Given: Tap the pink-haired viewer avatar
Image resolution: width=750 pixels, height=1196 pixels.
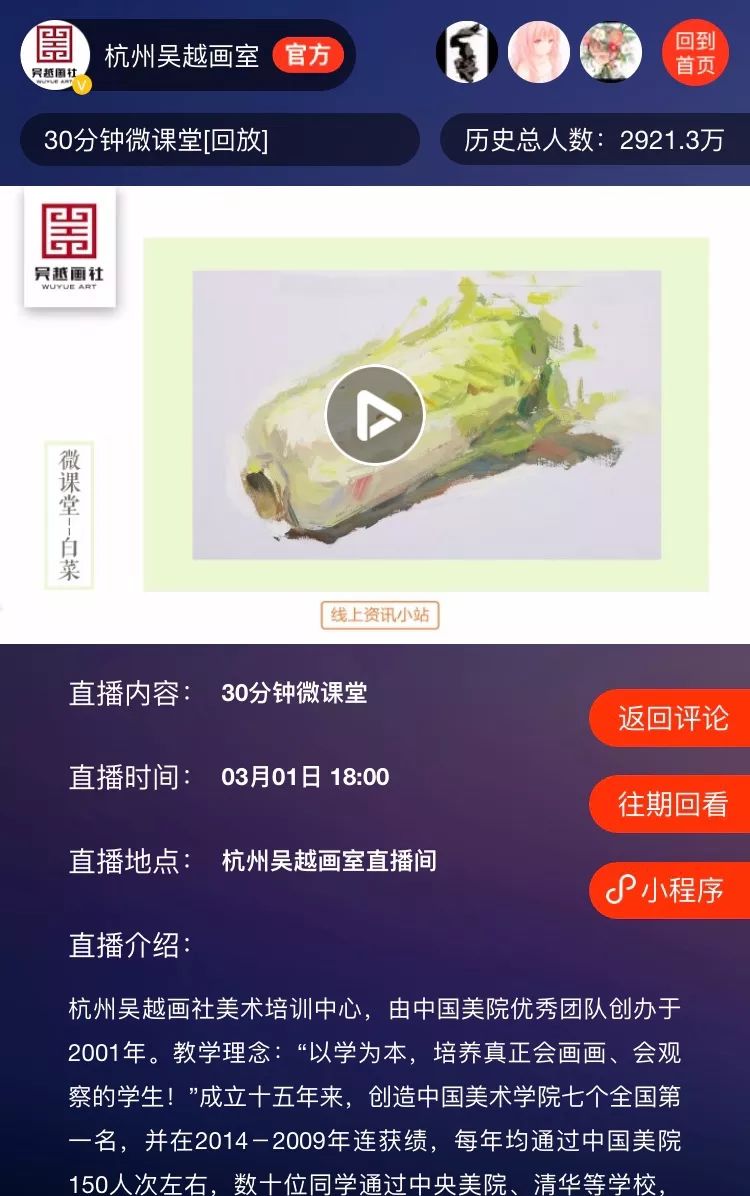Looking at the screenshot, I should [x=539, y=52].
